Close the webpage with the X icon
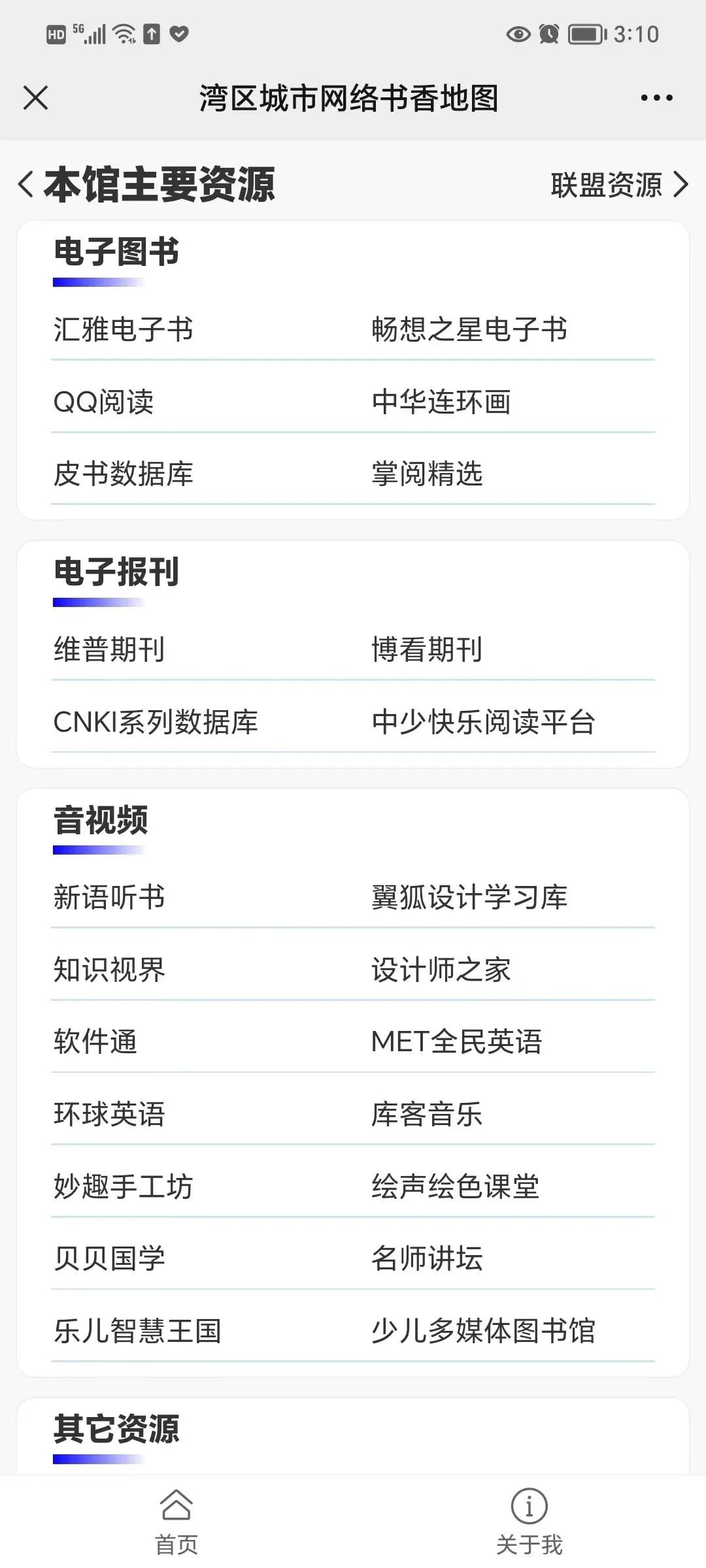The image size is (706, 1568). 35,98
